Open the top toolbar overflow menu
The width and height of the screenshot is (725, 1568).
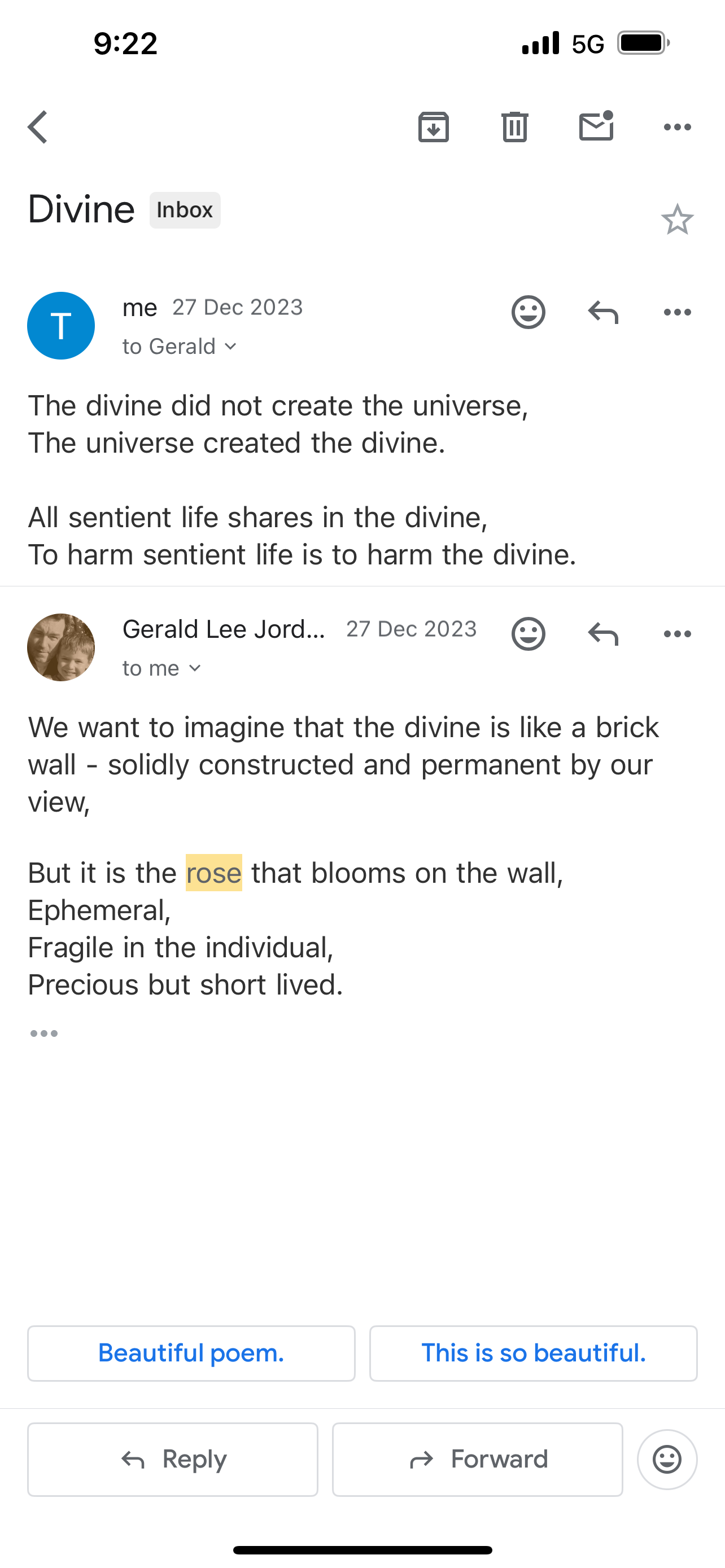point(677,127)
